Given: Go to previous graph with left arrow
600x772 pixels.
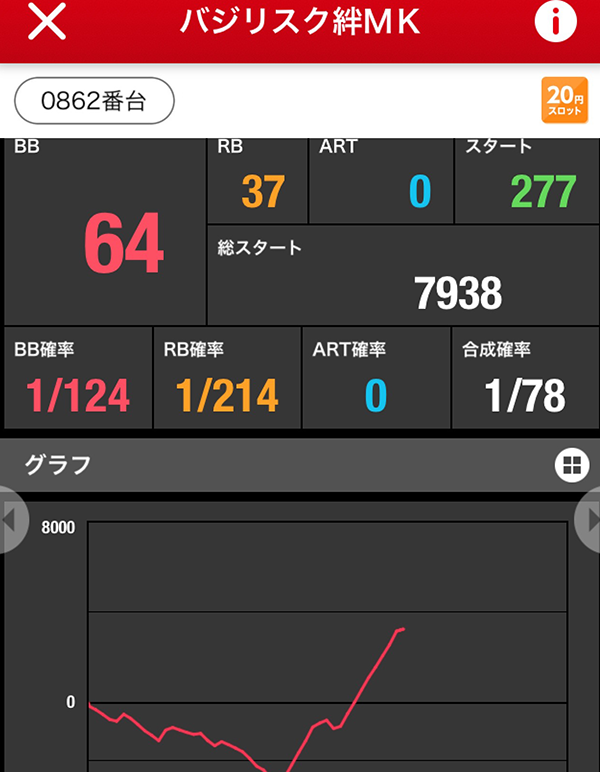Looking at the screenshot, I should tap(10, 519).
